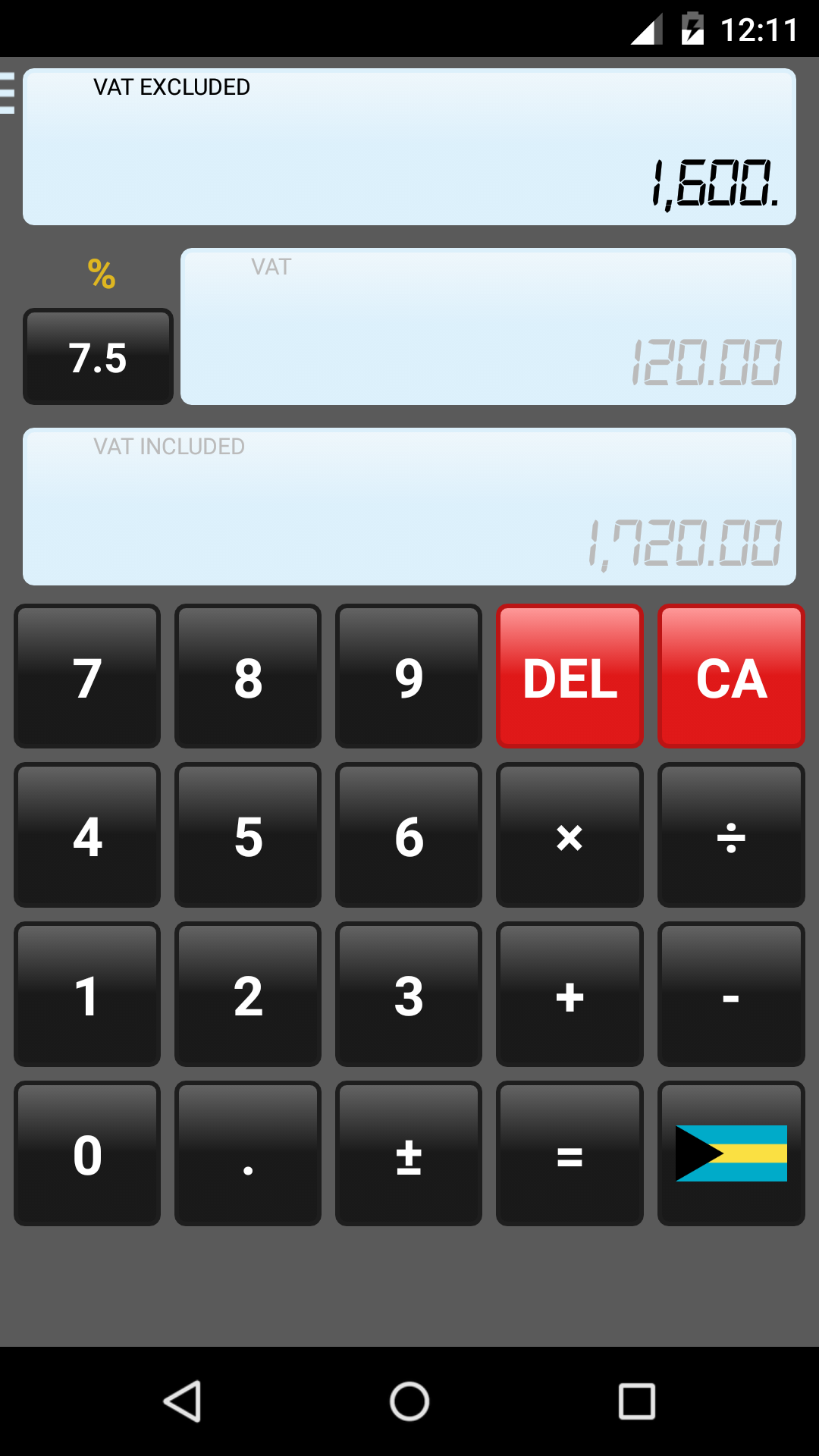The height and width of the screenshot is (1456, 819).
Task: Insert a decimal point
Action: coord(248,1154)
